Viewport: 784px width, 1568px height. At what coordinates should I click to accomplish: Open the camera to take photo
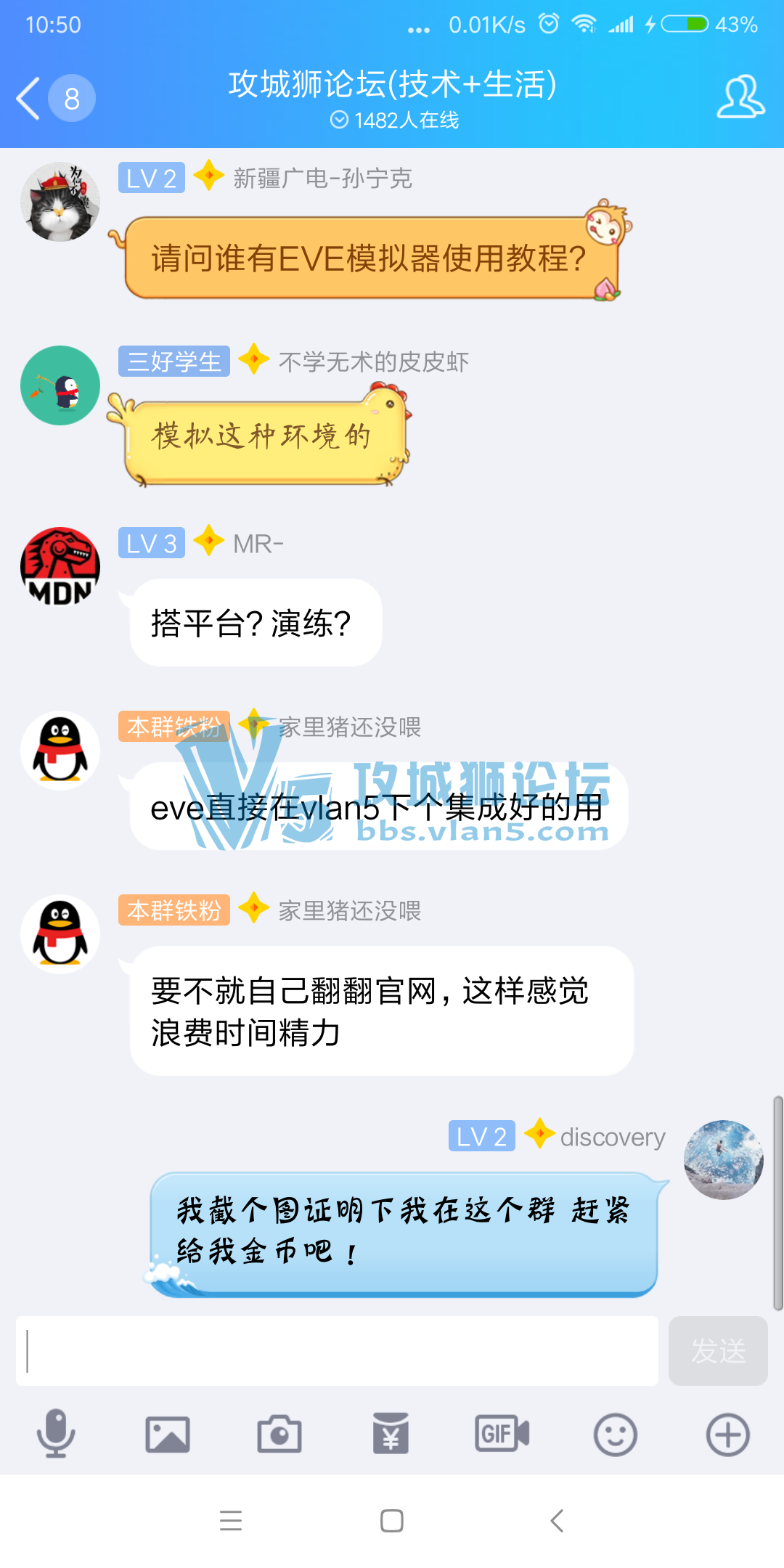(x=279, y=1434)
